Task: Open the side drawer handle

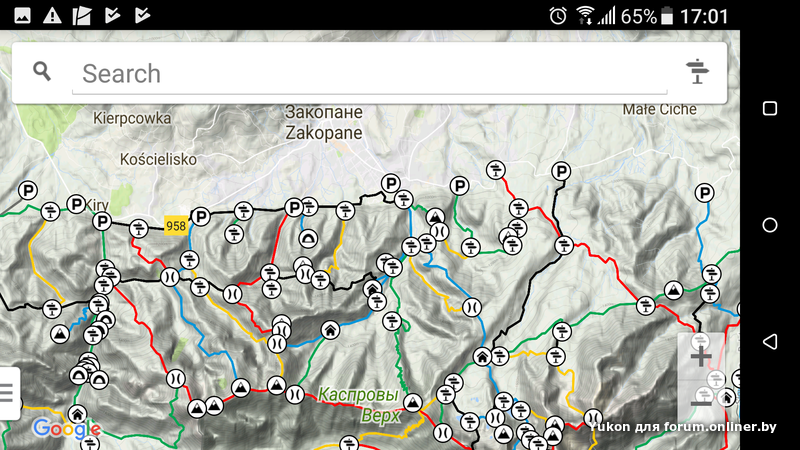Action: point(7,392)
